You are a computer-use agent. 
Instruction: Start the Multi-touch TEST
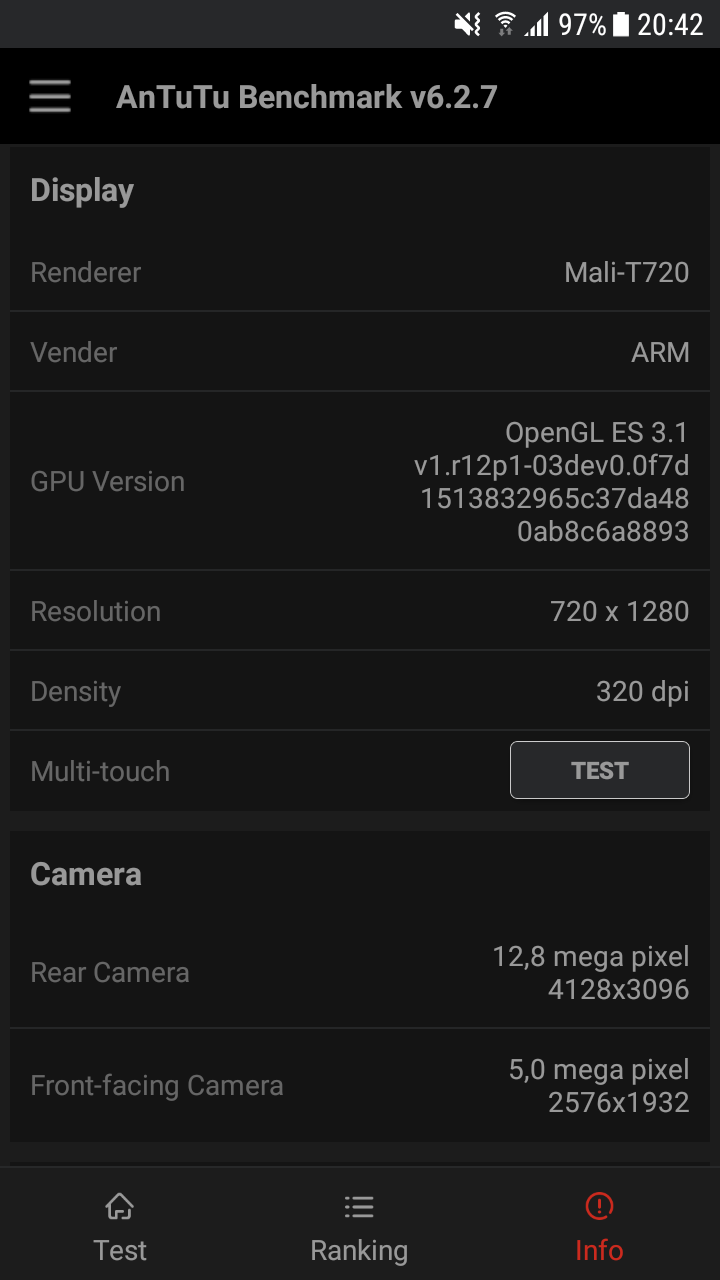(x=600, y=770)
